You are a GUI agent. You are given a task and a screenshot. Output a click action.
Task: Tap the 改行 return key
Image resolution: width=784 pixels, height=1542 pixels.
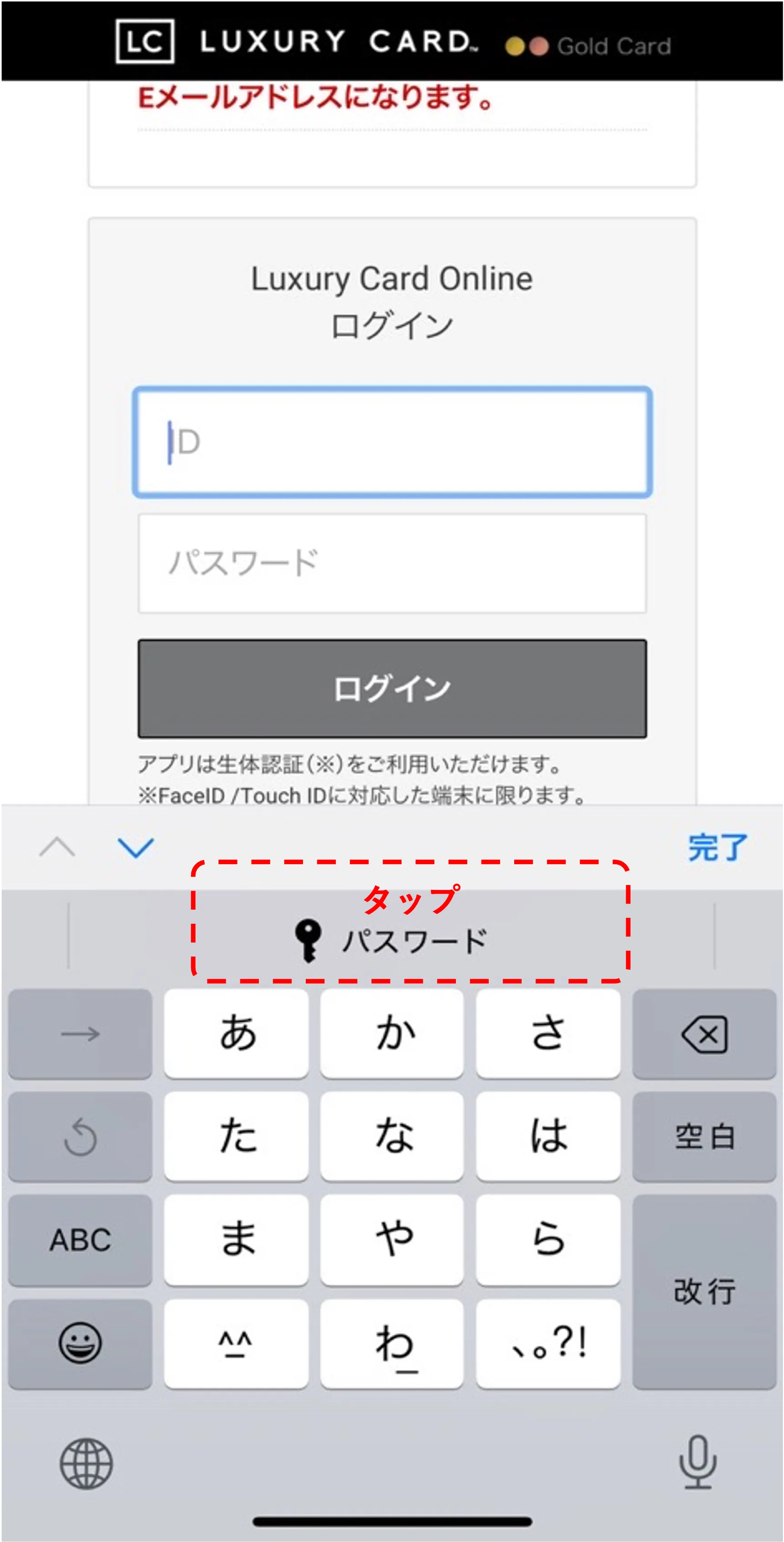tap(704, 1291)
